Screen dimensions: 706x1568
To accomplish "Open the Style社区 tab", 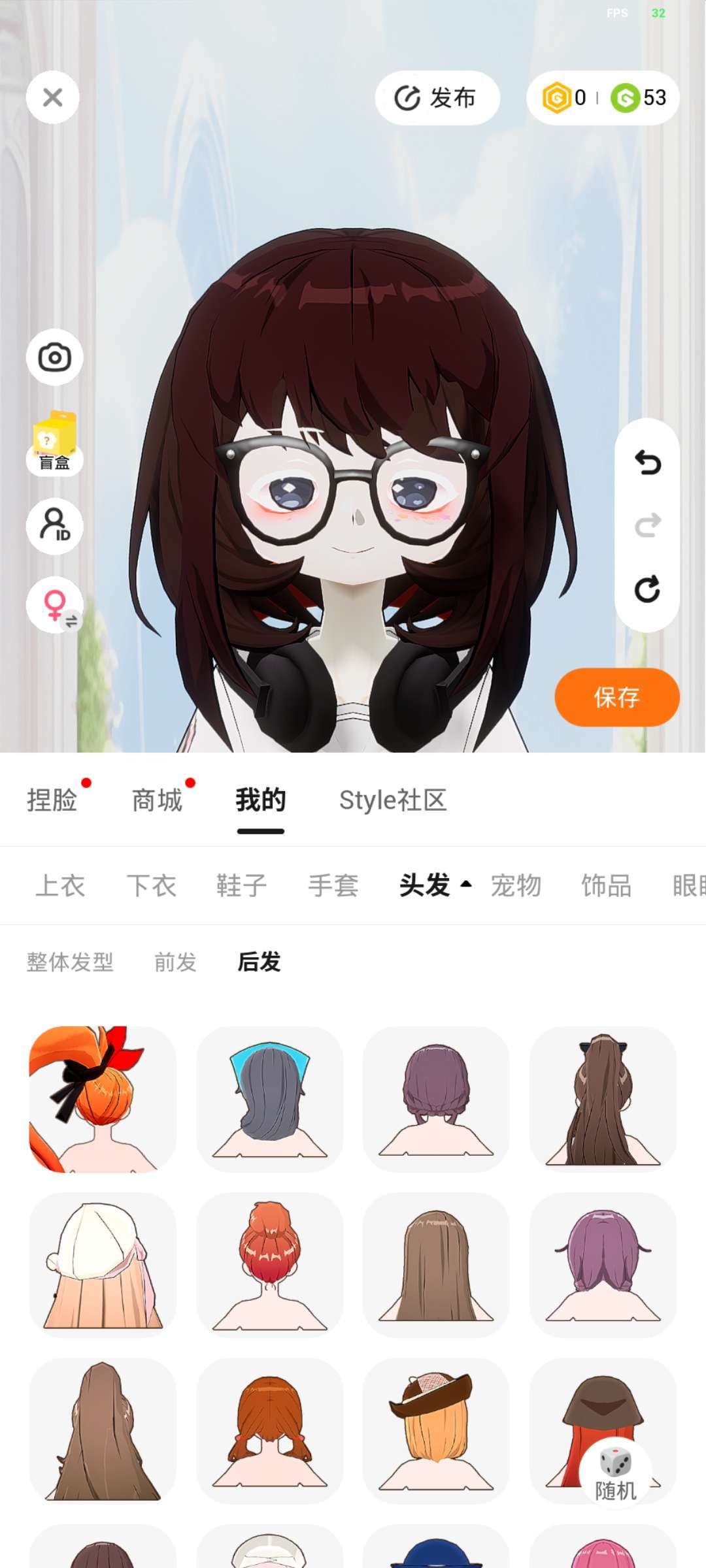I will [x=393, y=800].
